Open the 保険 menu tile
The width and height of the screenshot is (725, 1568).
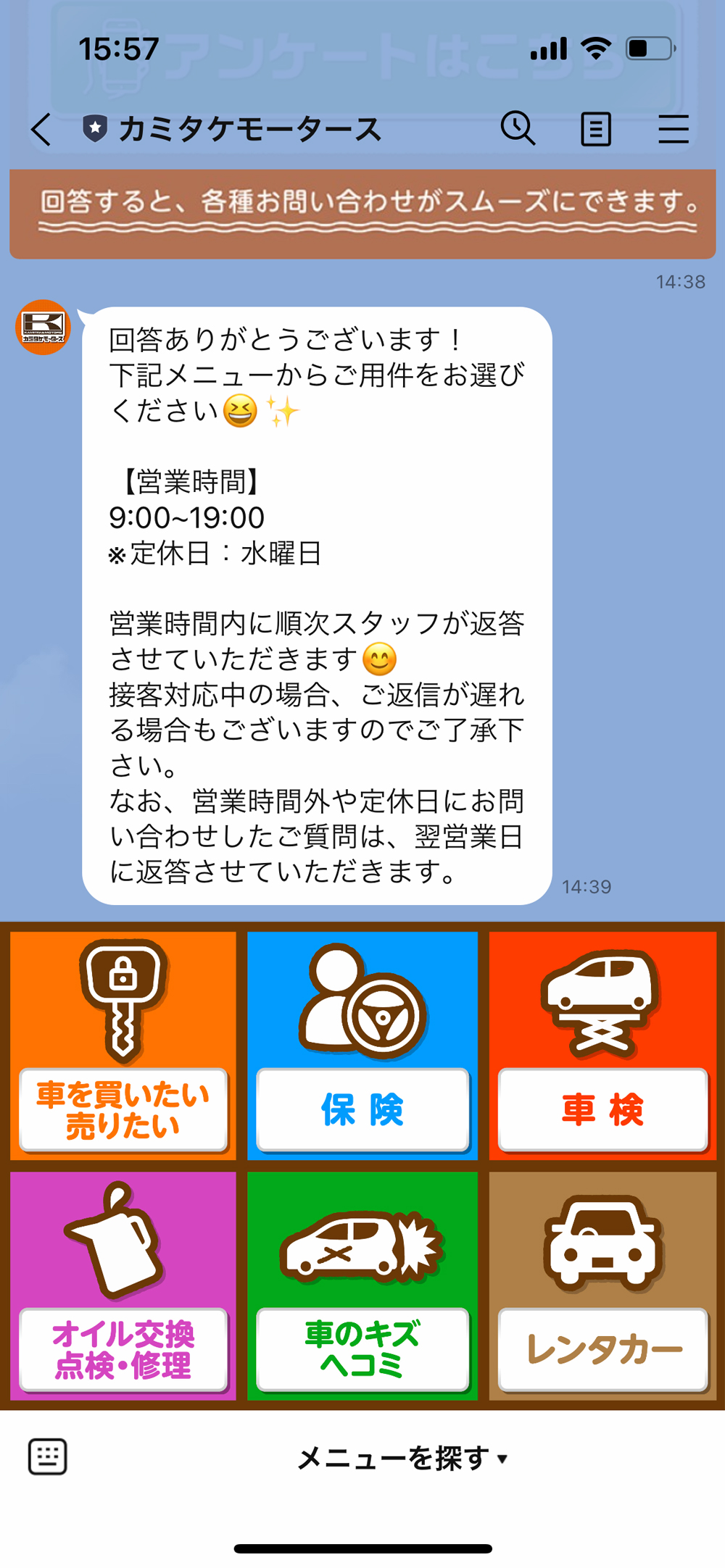pos(362,1045)
